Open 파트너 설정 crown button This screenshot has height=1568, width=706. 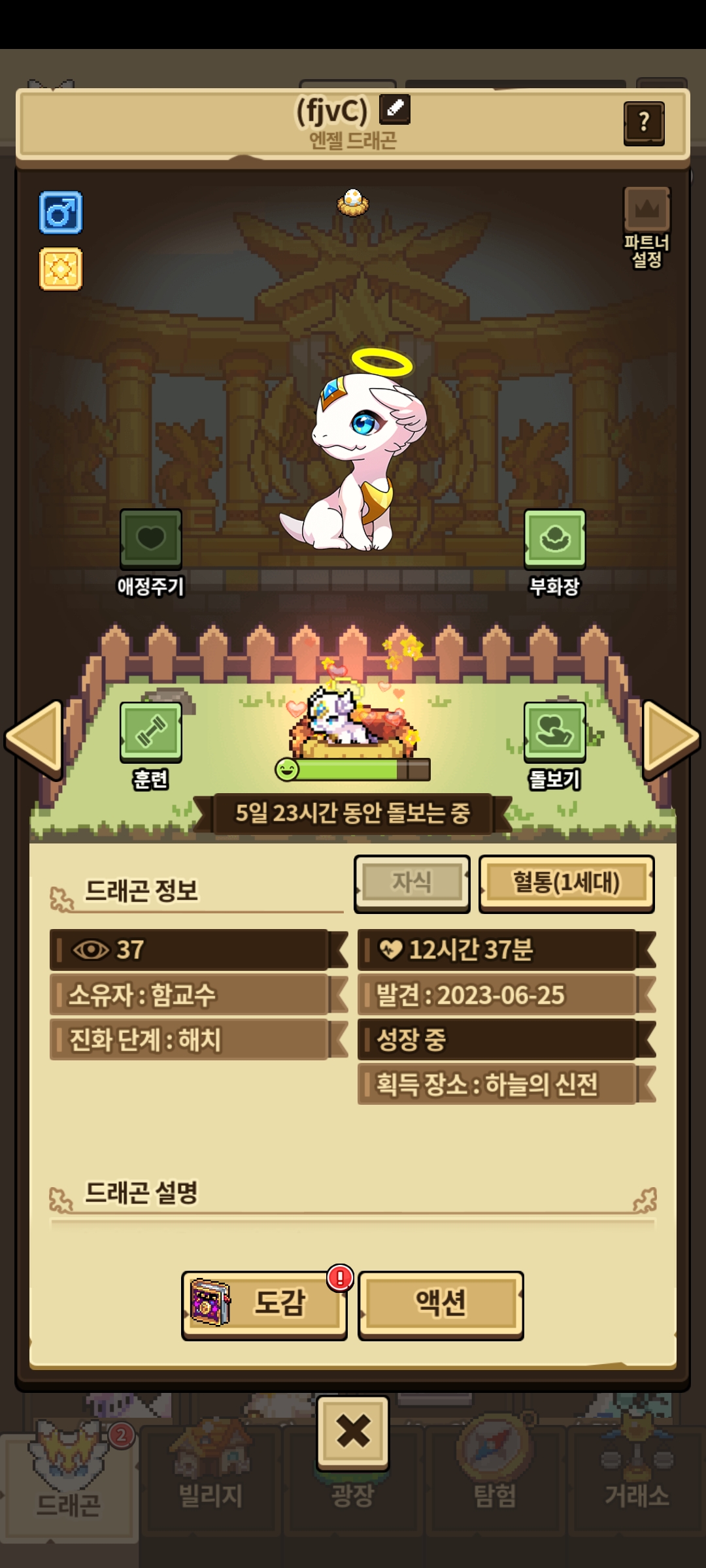(647, 210)
